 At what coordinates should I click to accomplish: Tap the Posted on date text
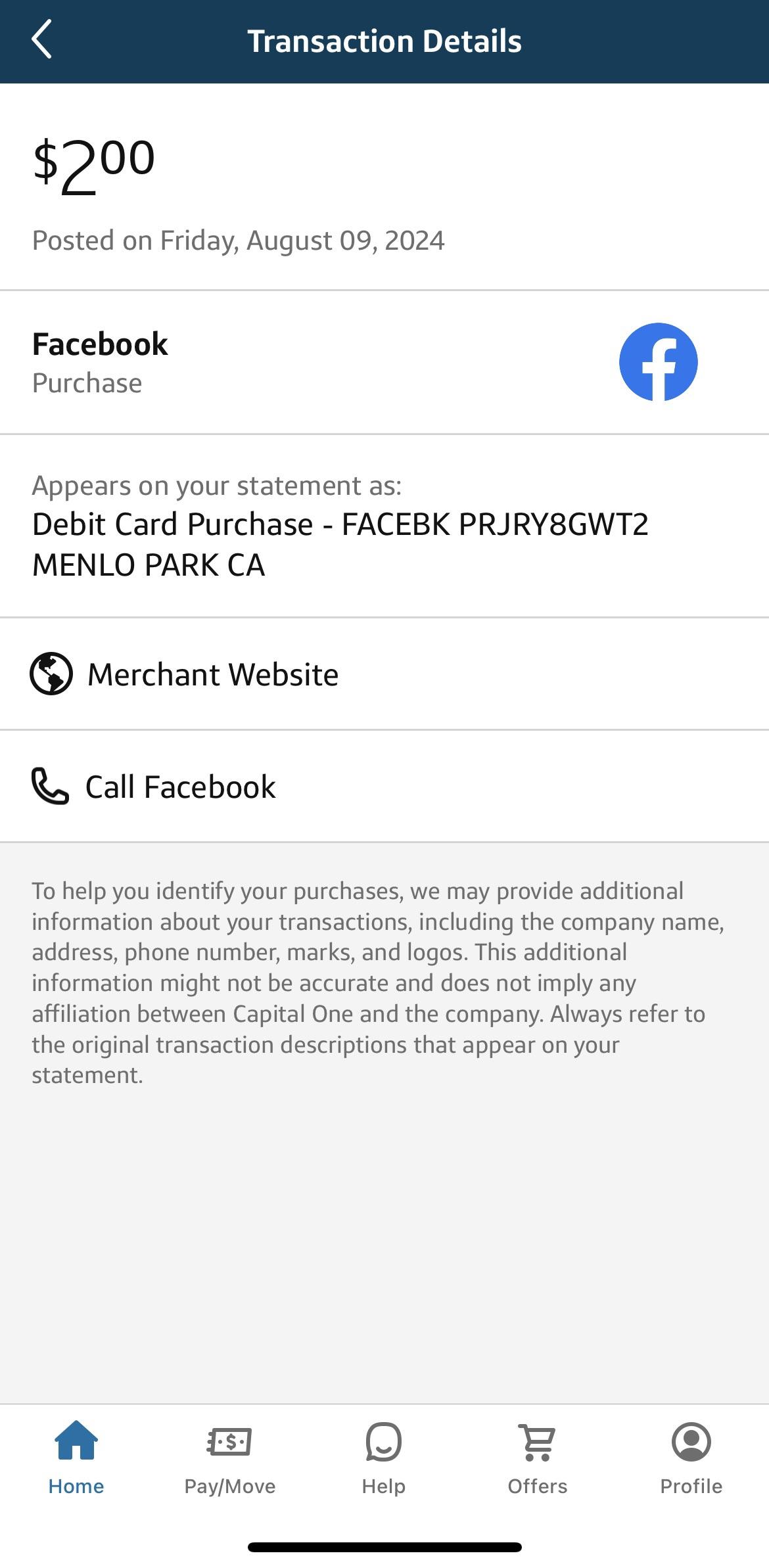pyautogui.click(x=239, y=241)
